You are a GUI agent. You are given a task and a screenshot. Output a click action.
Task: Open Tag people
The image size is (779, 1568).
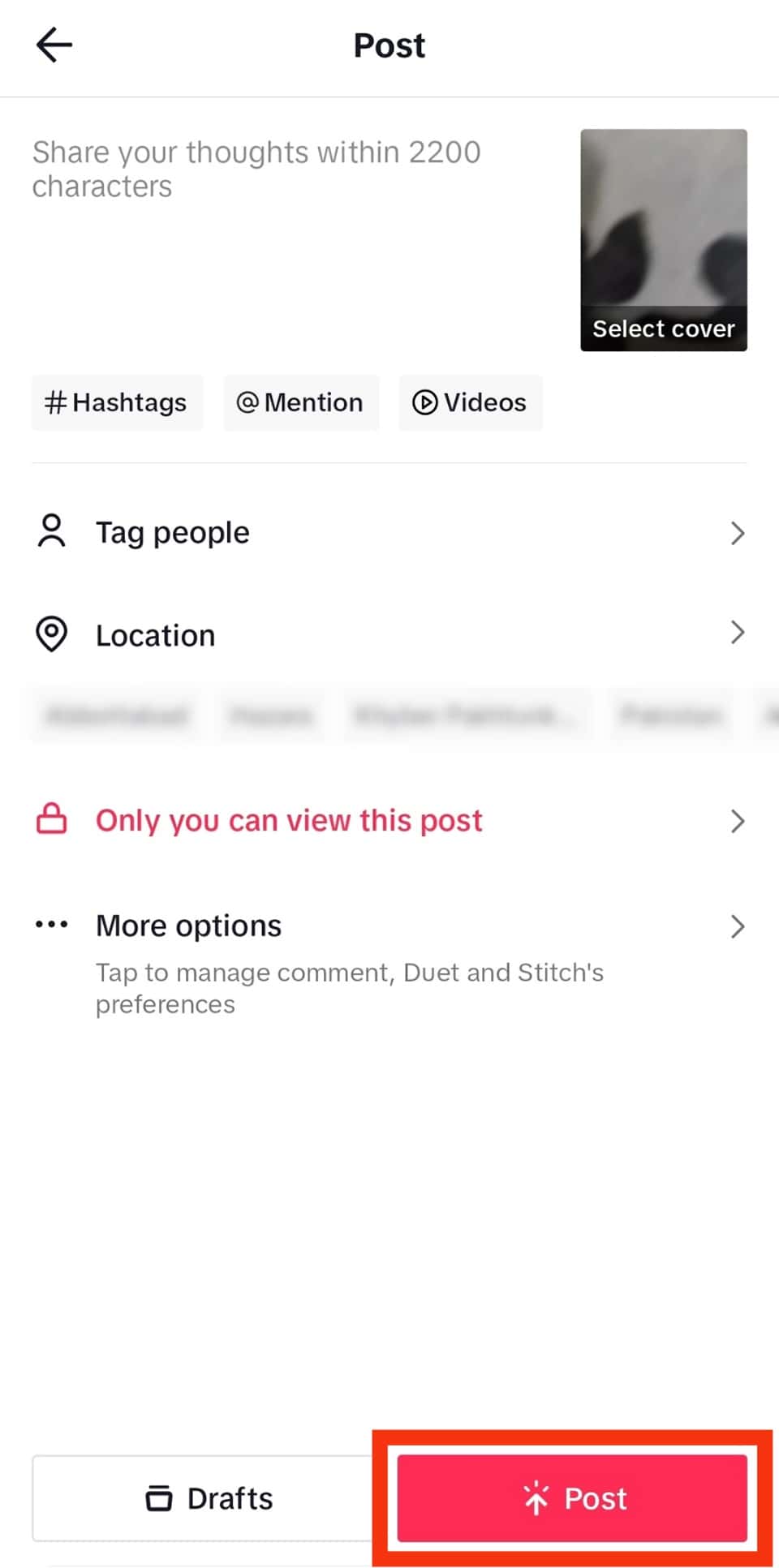[388, 533]
